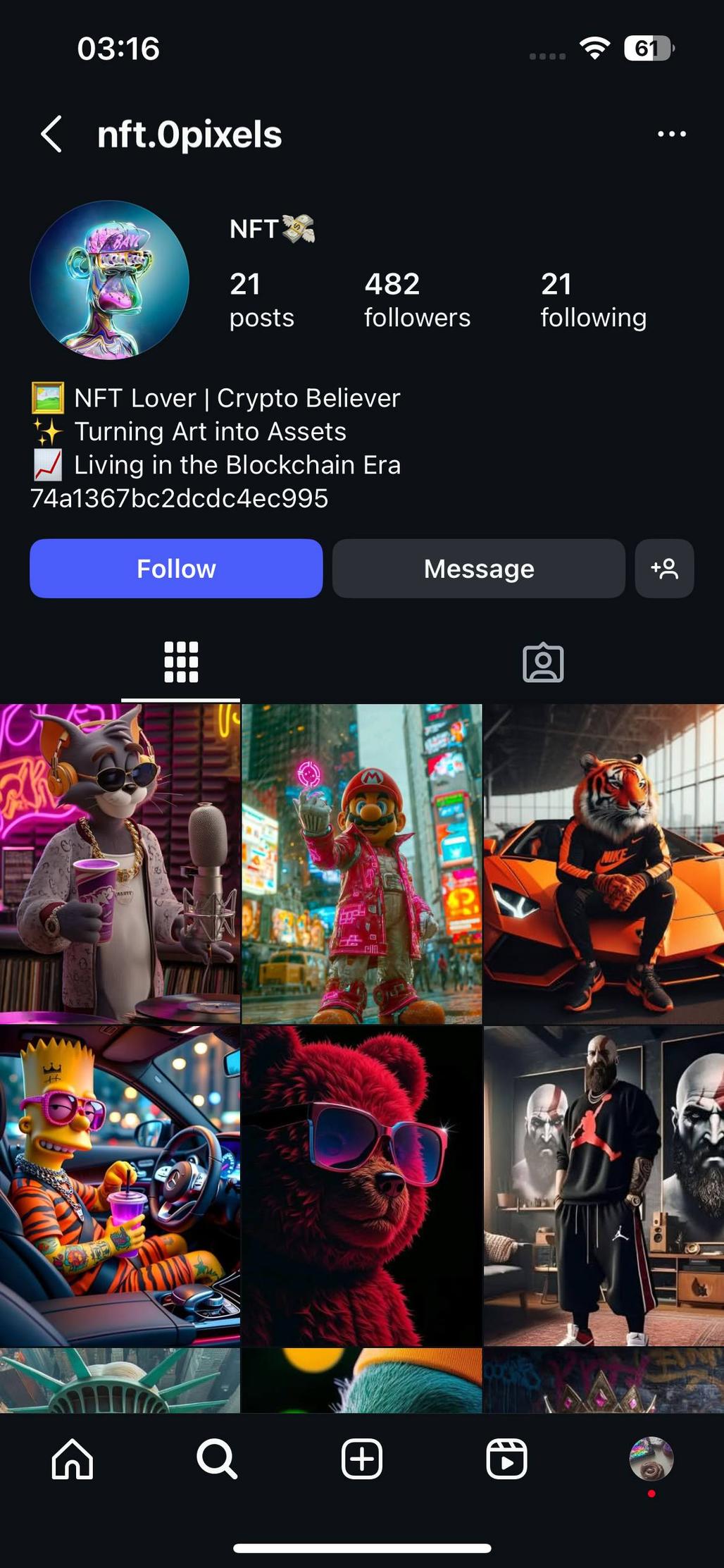Open the Reels tab
Screen dimensions: 724x1568
pyautogui.click(x=506, y=1459)
